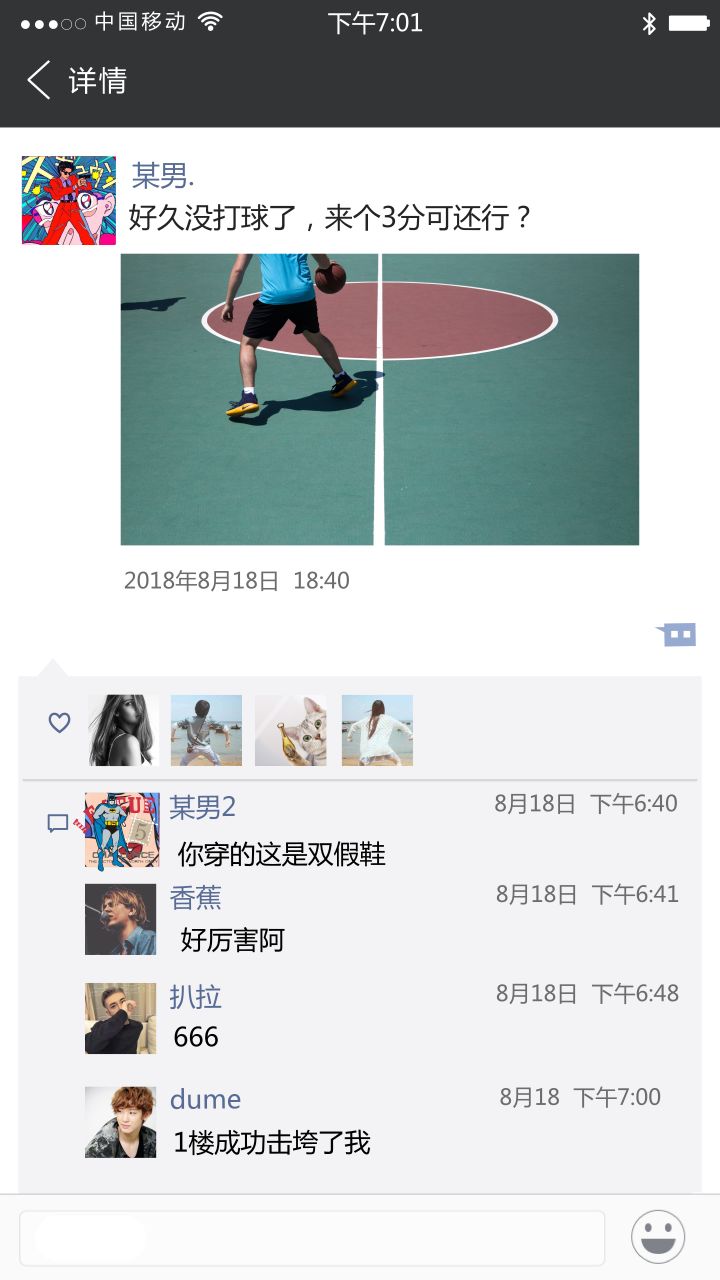Select commenter name 扒拉
Screen dimensions: 720x1280
[194, 997]
